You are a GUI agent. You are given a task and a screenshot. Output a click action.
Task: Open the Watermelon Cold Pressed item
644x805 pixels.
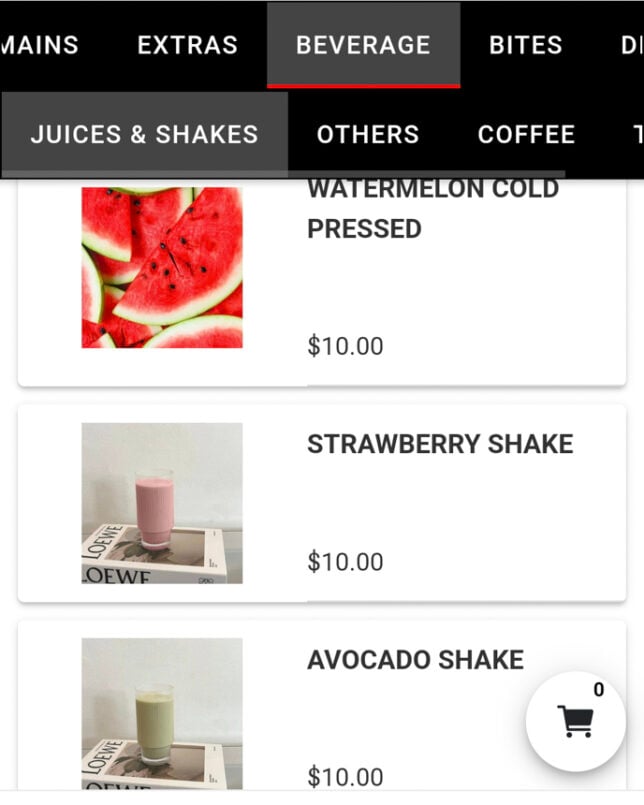click(x=432, y=209)
